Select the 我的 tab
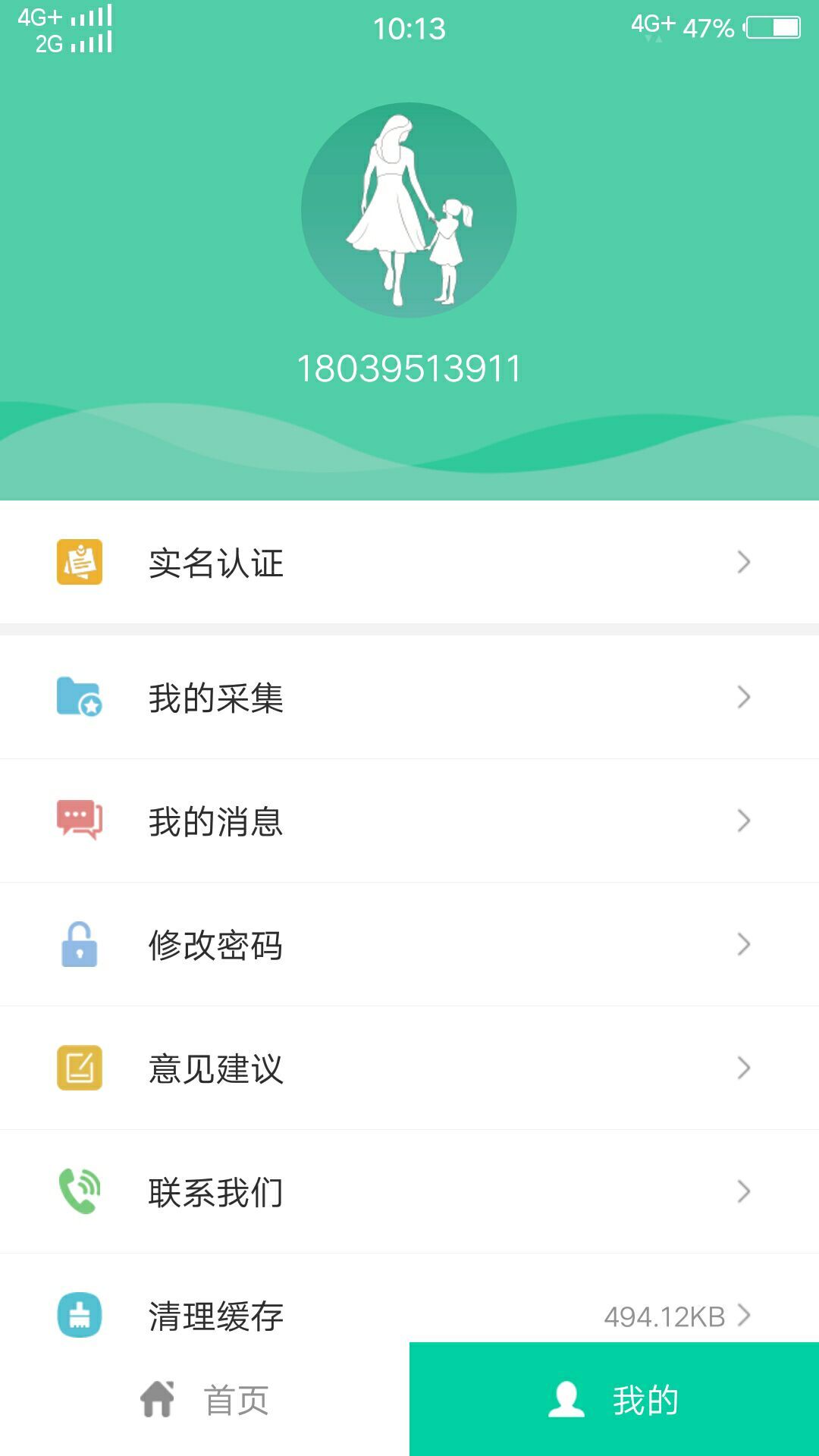The height and width of the screenshot is (1456, 819). (614, 1399)
